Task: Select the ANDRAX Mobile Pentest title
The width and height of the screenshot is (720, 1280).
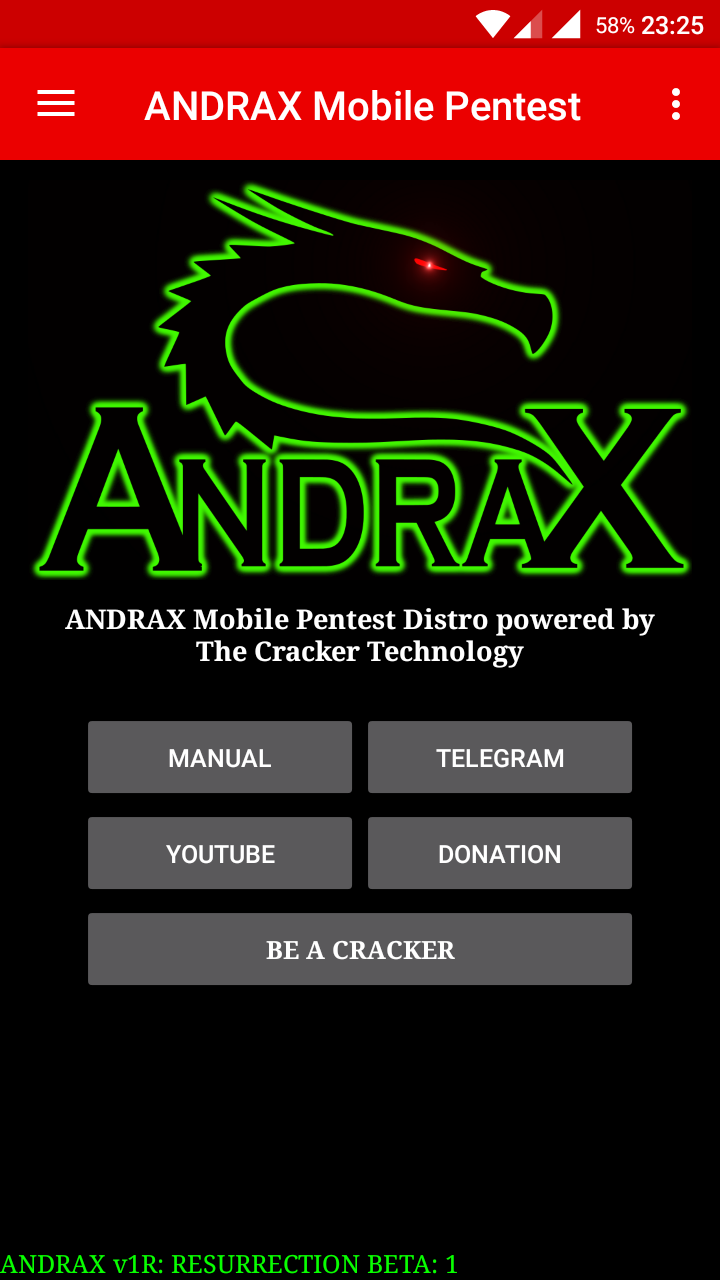Action: [364, 104]
